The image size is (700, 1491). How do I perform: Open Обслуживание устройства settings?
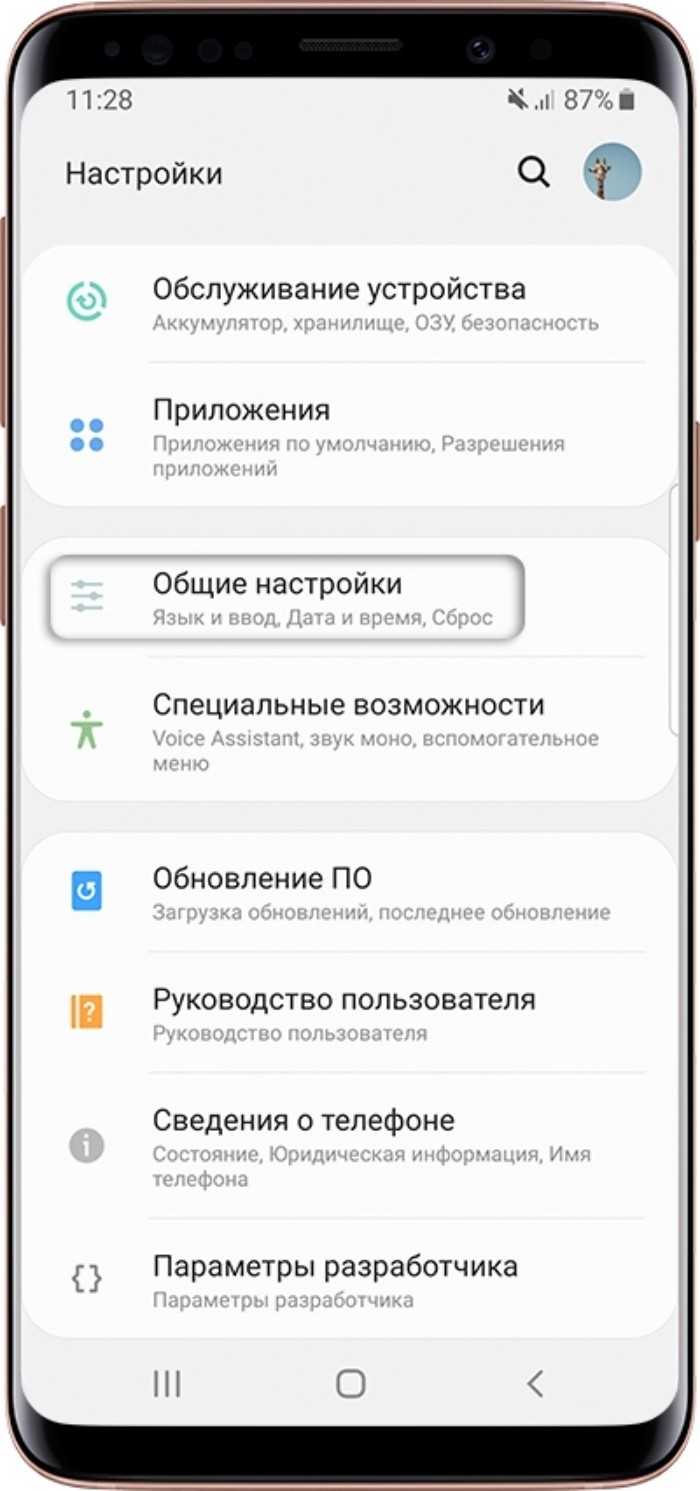click(x=339, y=304)
